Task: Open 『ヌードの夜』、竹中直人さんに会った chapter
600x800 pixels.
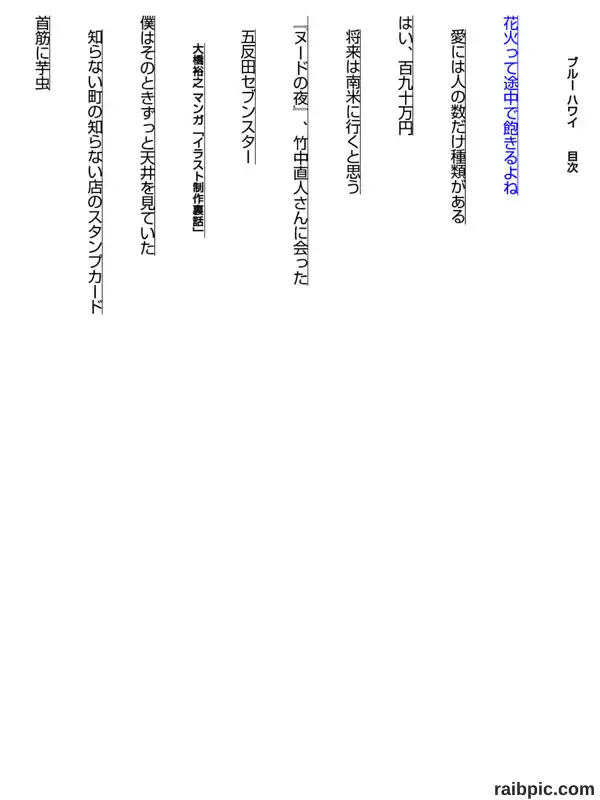Action: 301,150
